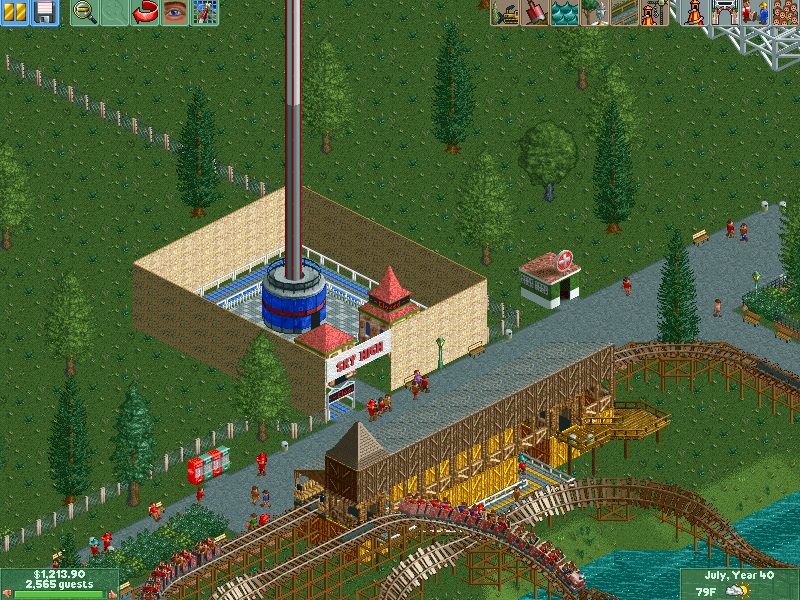Screen dimensions: 800x600
Task: Open the rides list
Action: pyautogui.click(x=693, y=12)
